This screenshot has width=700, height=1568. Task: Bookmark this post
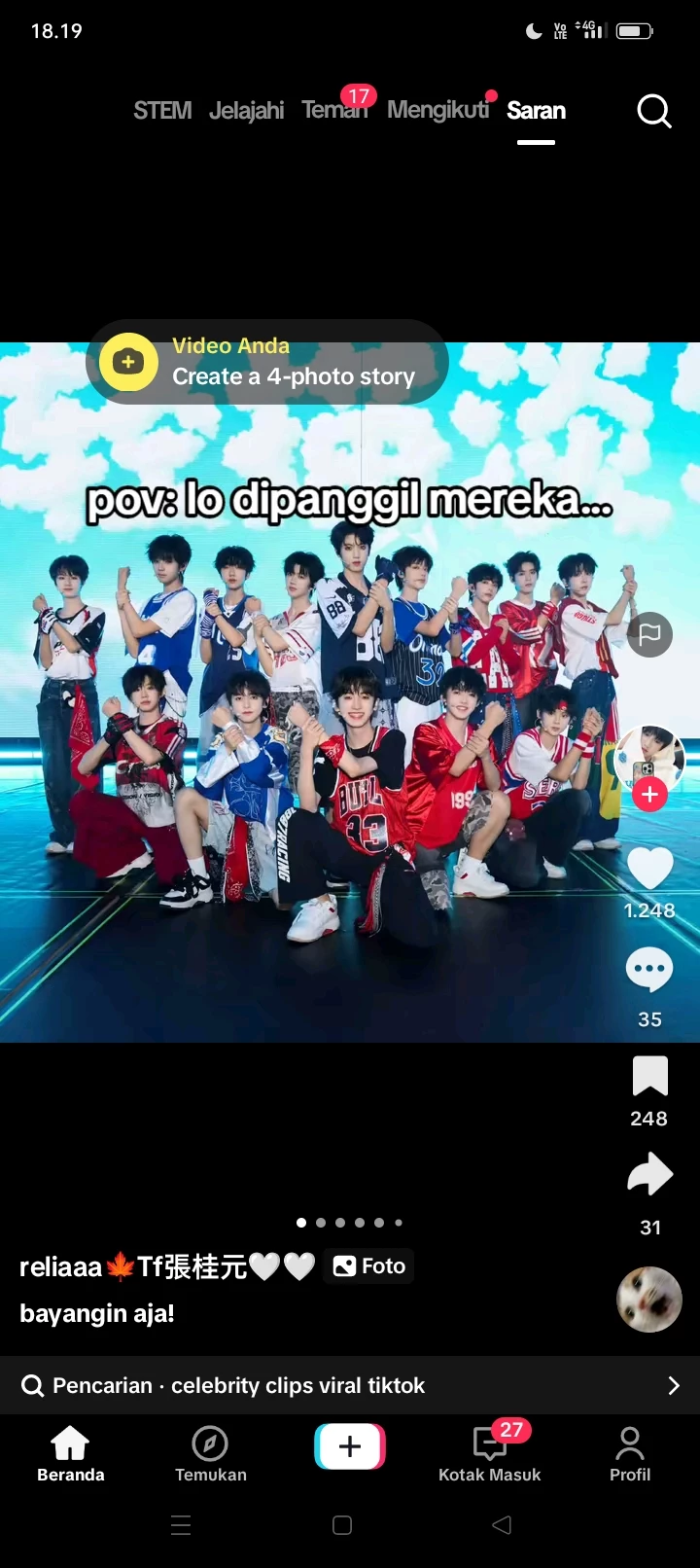[649, 1078]
